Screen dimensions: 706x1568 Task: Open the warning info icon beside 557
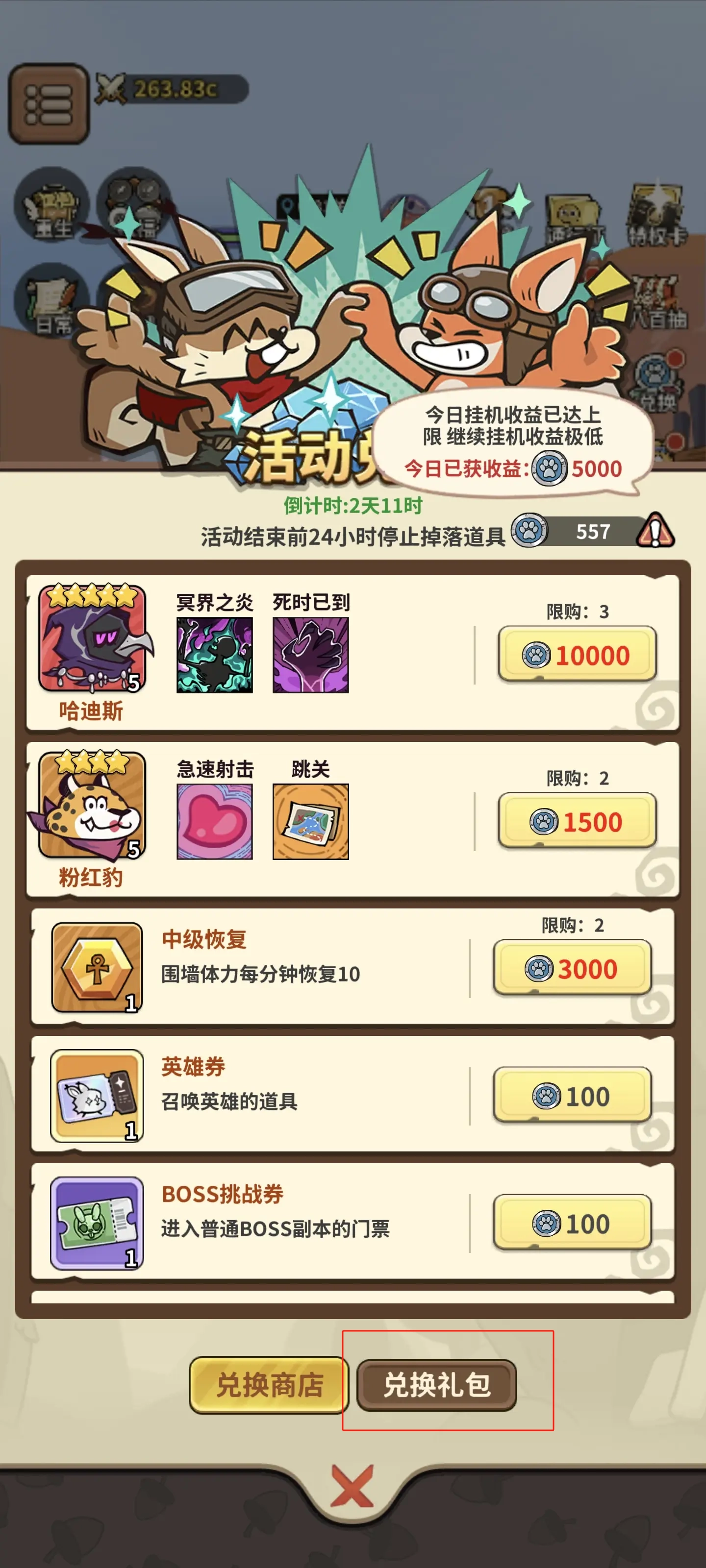coord(655,531)
